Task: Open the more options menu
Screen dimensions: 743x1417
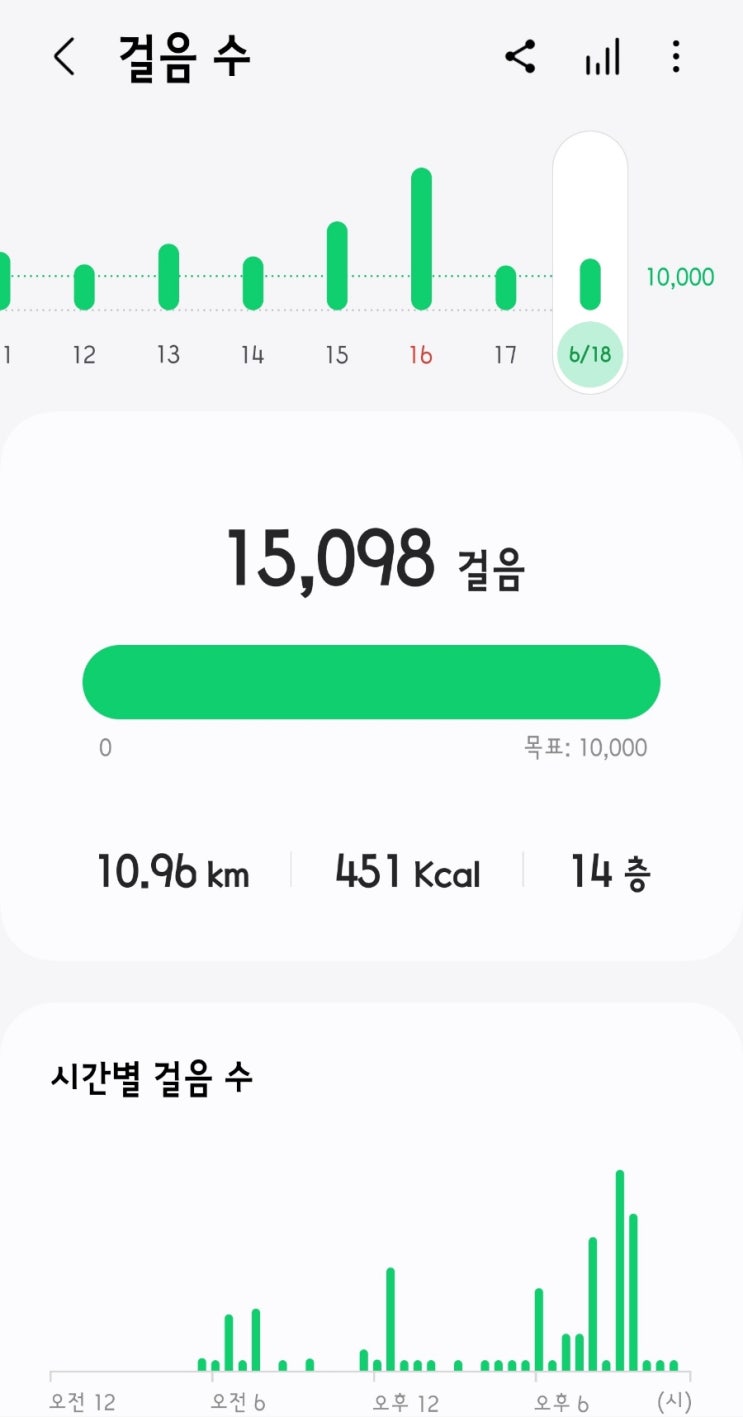Action: (x=676, y=57)
